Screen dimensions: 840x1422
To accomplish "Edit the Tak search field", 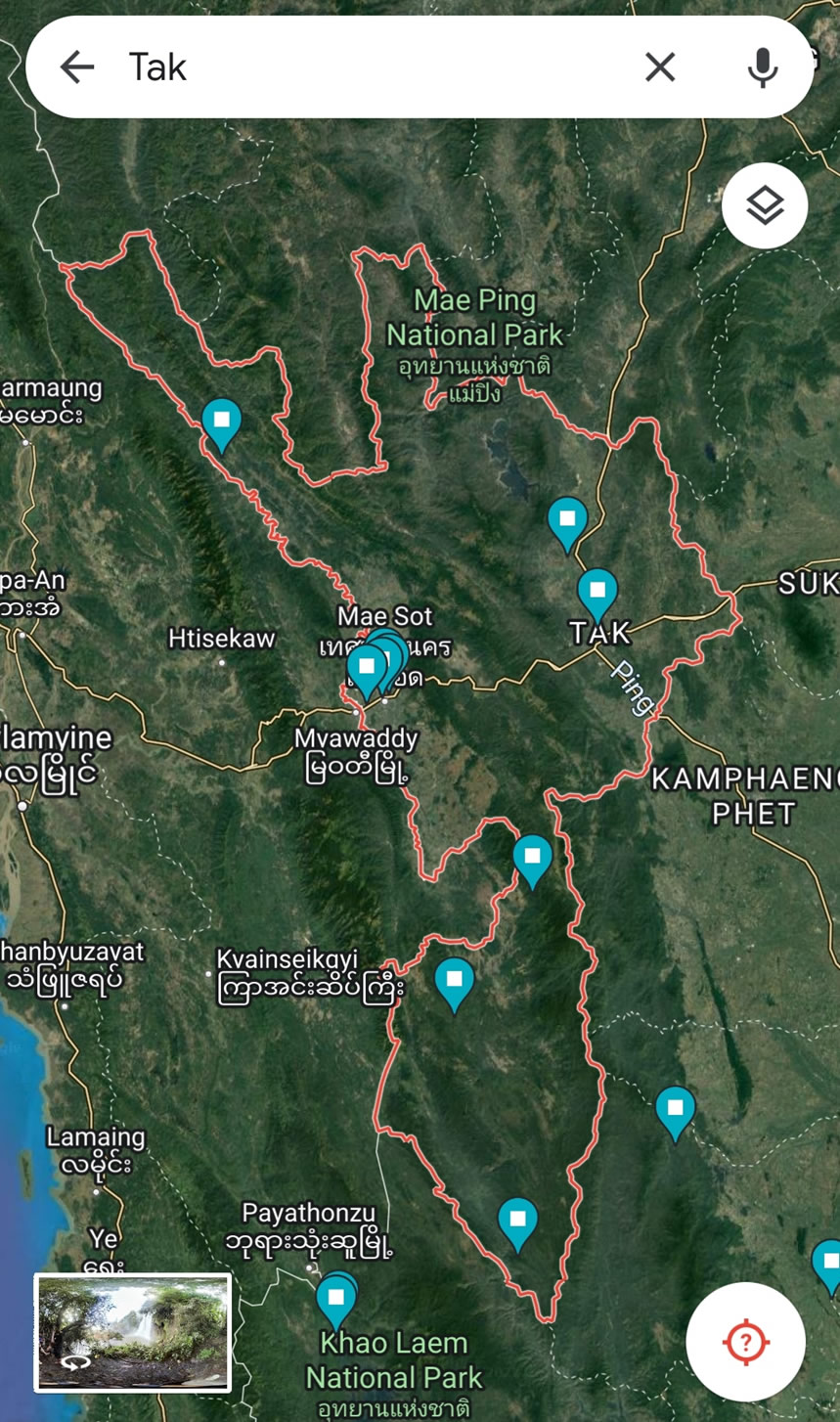I will (372, 67).
